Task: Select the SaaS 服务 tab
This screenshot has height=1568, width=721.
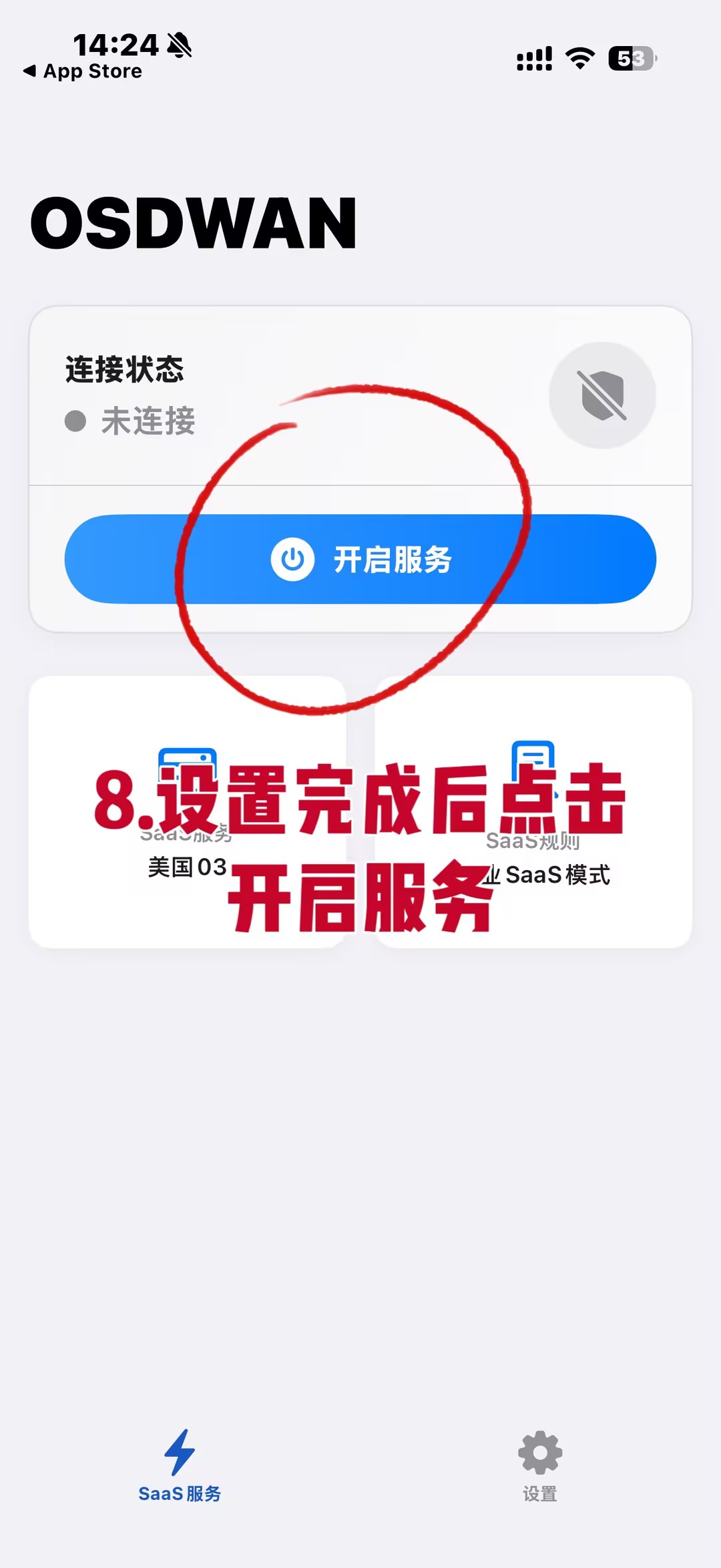Action: pyautogui.click(x=180, y=1466)
